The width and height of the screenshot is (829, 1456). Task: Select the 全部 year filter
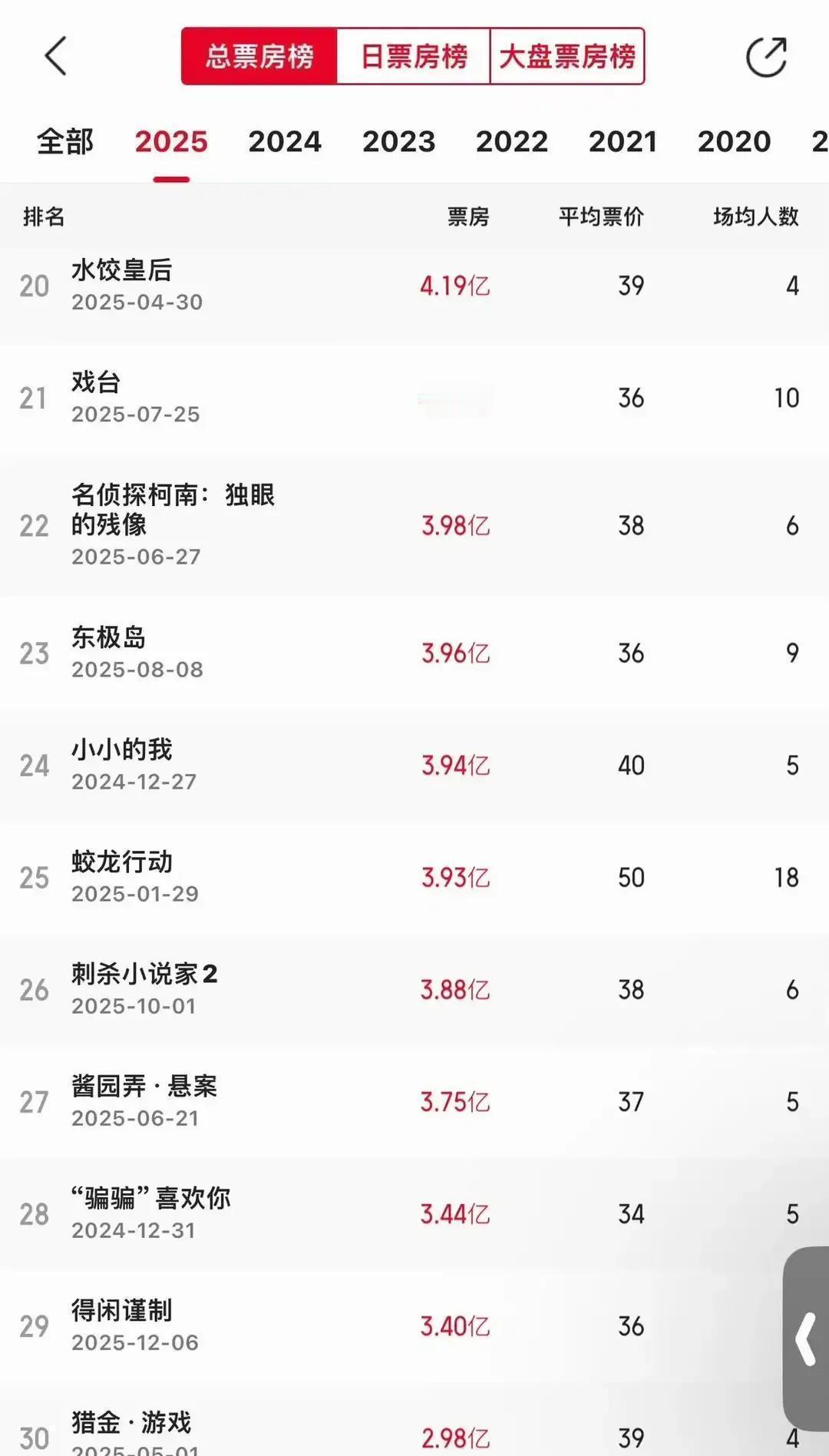pos(64,142)
